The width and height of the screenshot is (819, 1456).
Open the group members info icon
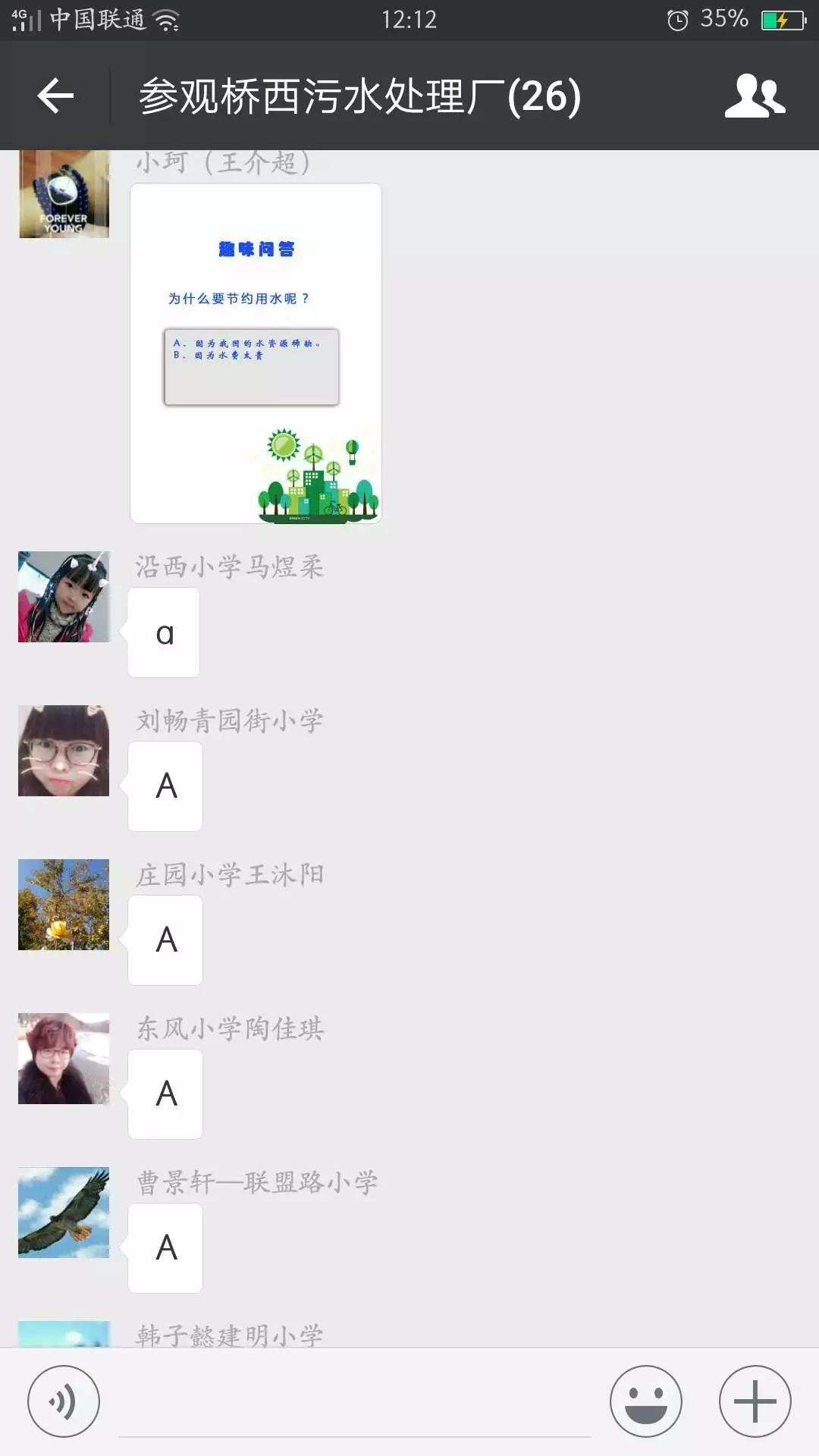tap(755, 96)
